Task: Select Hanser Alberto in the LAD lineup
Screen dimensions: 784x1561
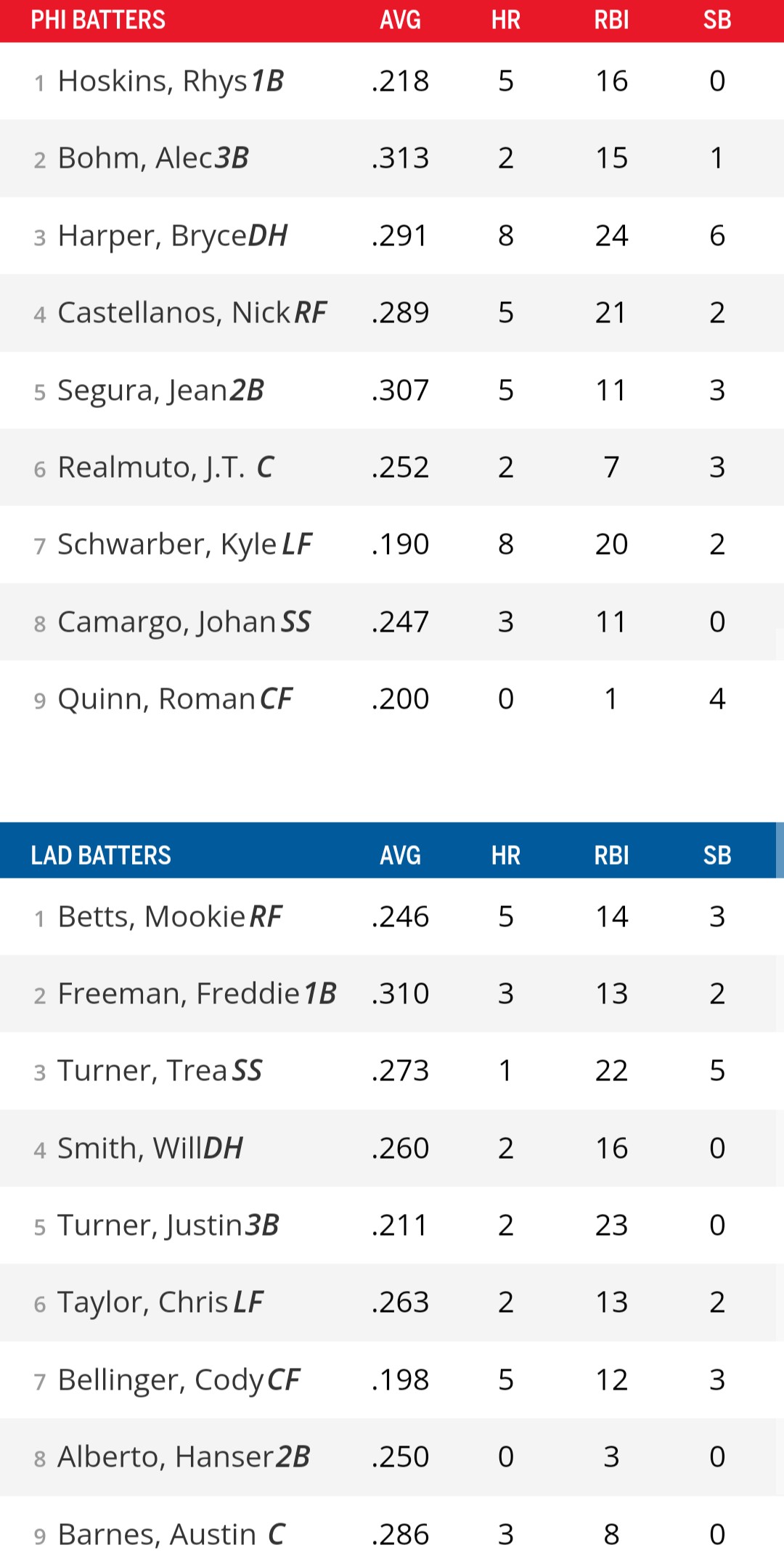Action: pos(184,1457)
